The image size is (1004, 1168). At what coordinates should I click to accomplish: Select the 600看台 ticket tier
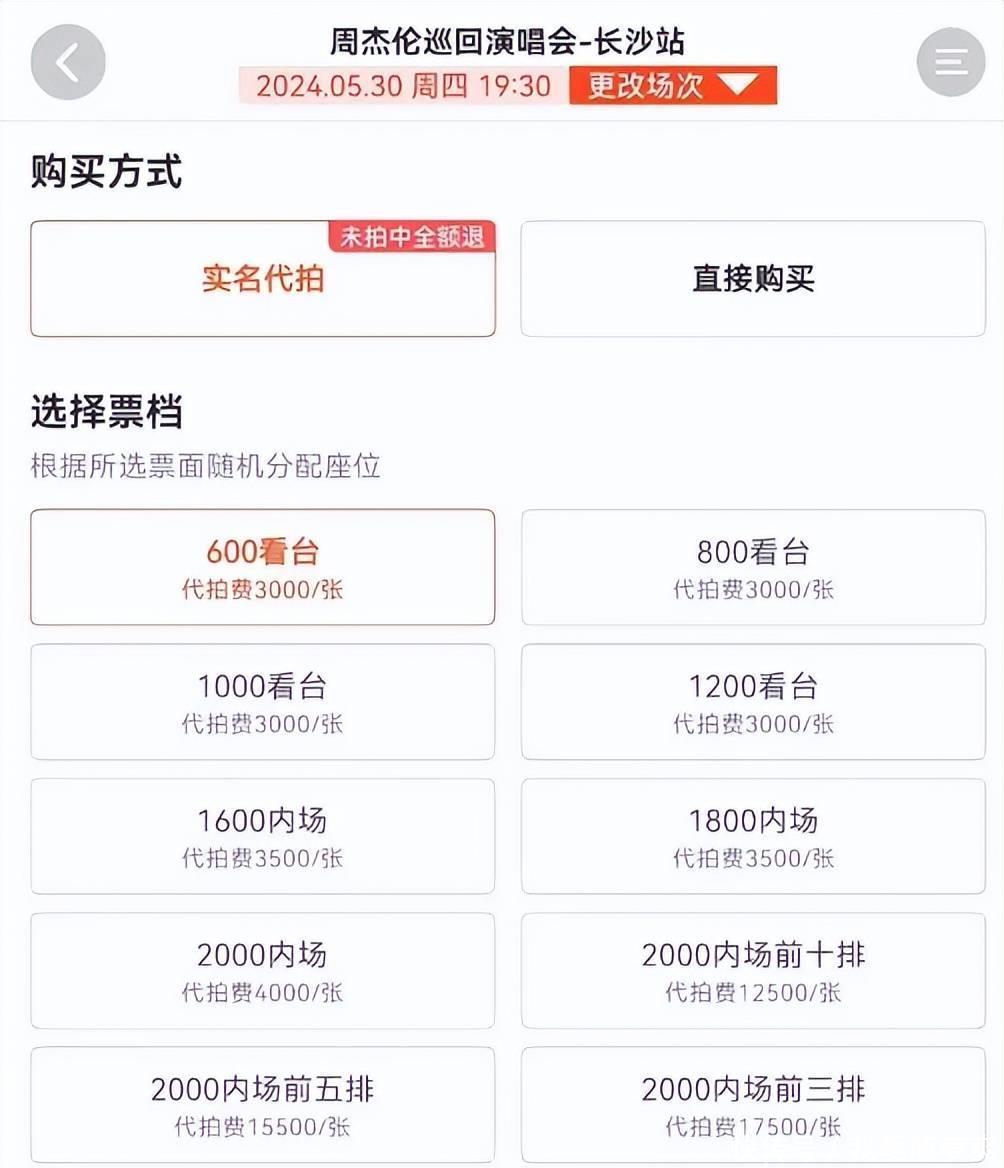263,567
